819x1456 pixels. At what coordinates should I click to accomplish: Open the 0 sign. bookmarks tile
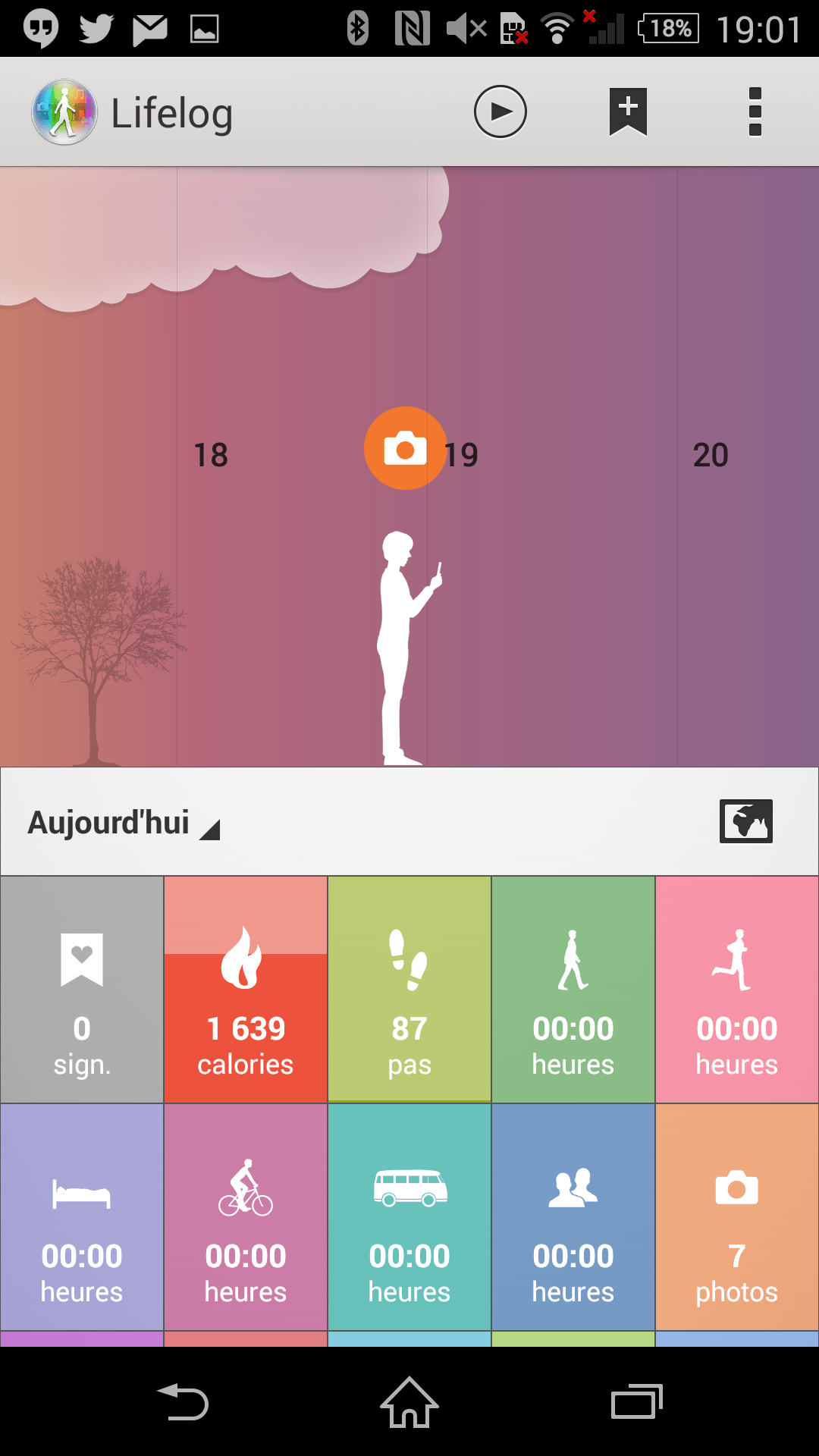pos(82,990)
